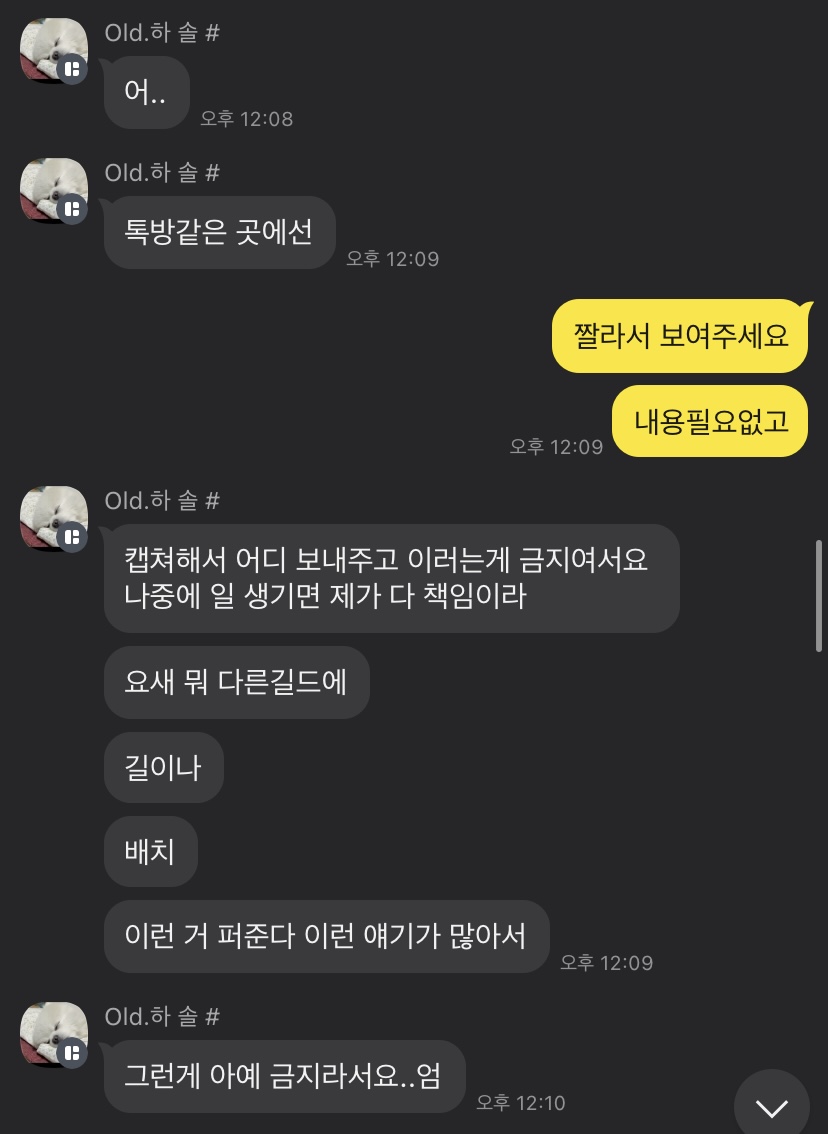Tap avatar beside "캡쳐해서 어디 보내주고" message
Screen dimensions: 828x1134
(x=54, y=518)
